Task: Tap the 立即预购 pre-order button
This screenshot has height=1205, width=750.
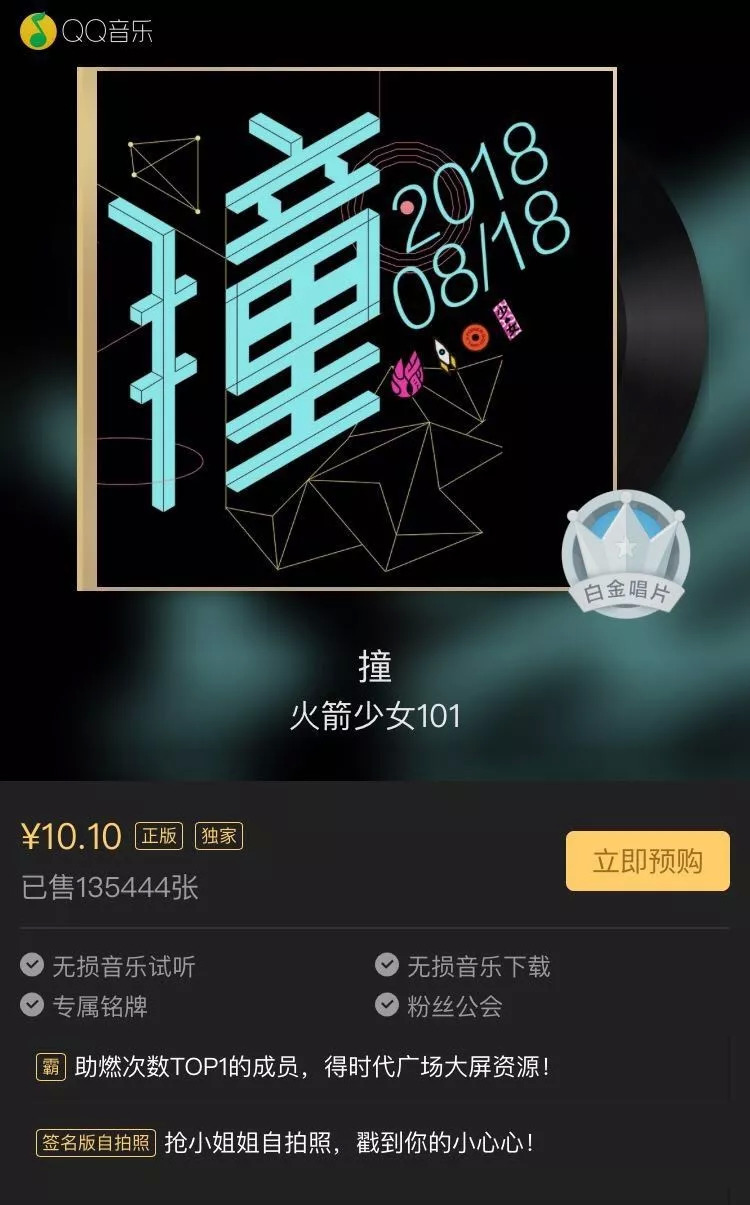Action: [x=648, y=860]
